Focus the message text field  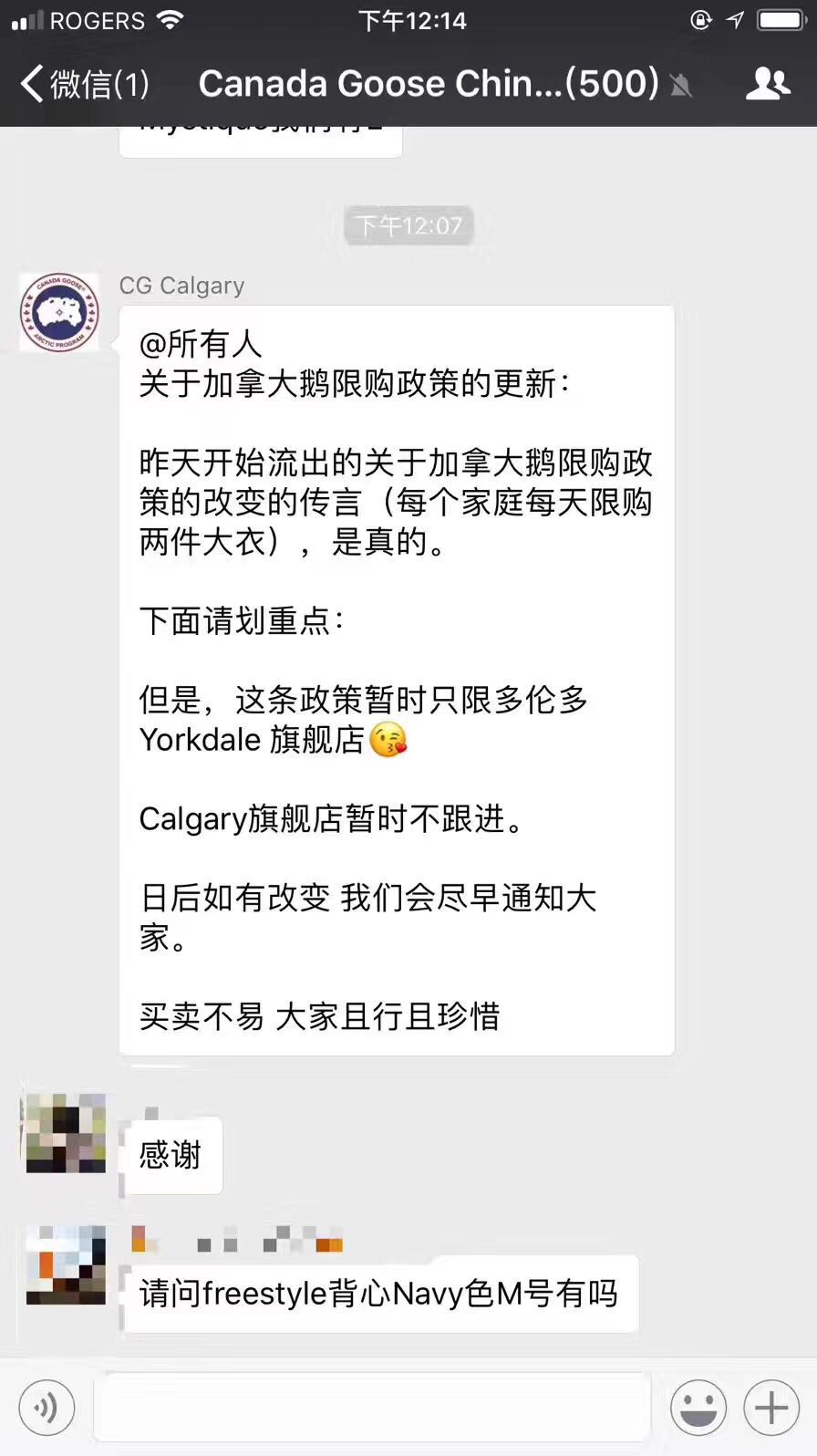click(372, 1408)
